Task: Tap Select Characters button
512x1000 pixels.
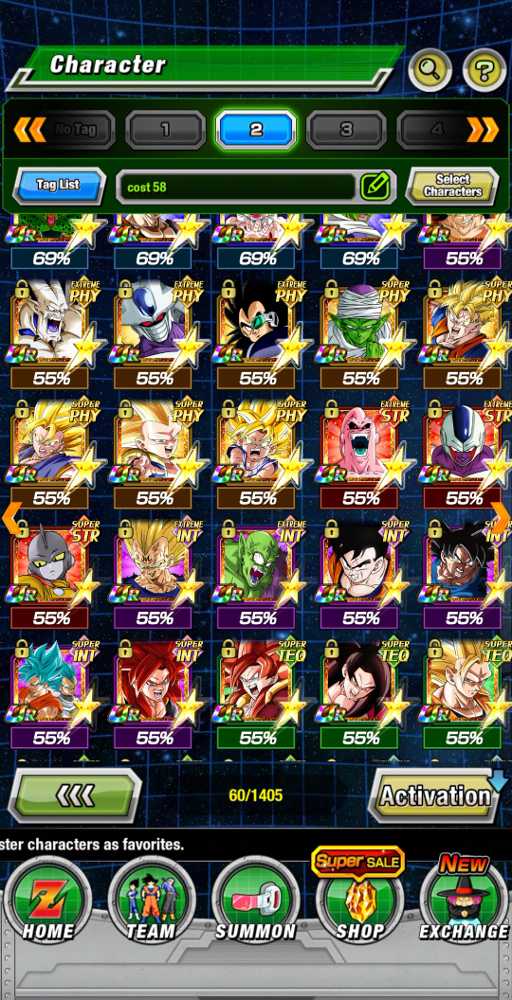Action: point(452,186)
